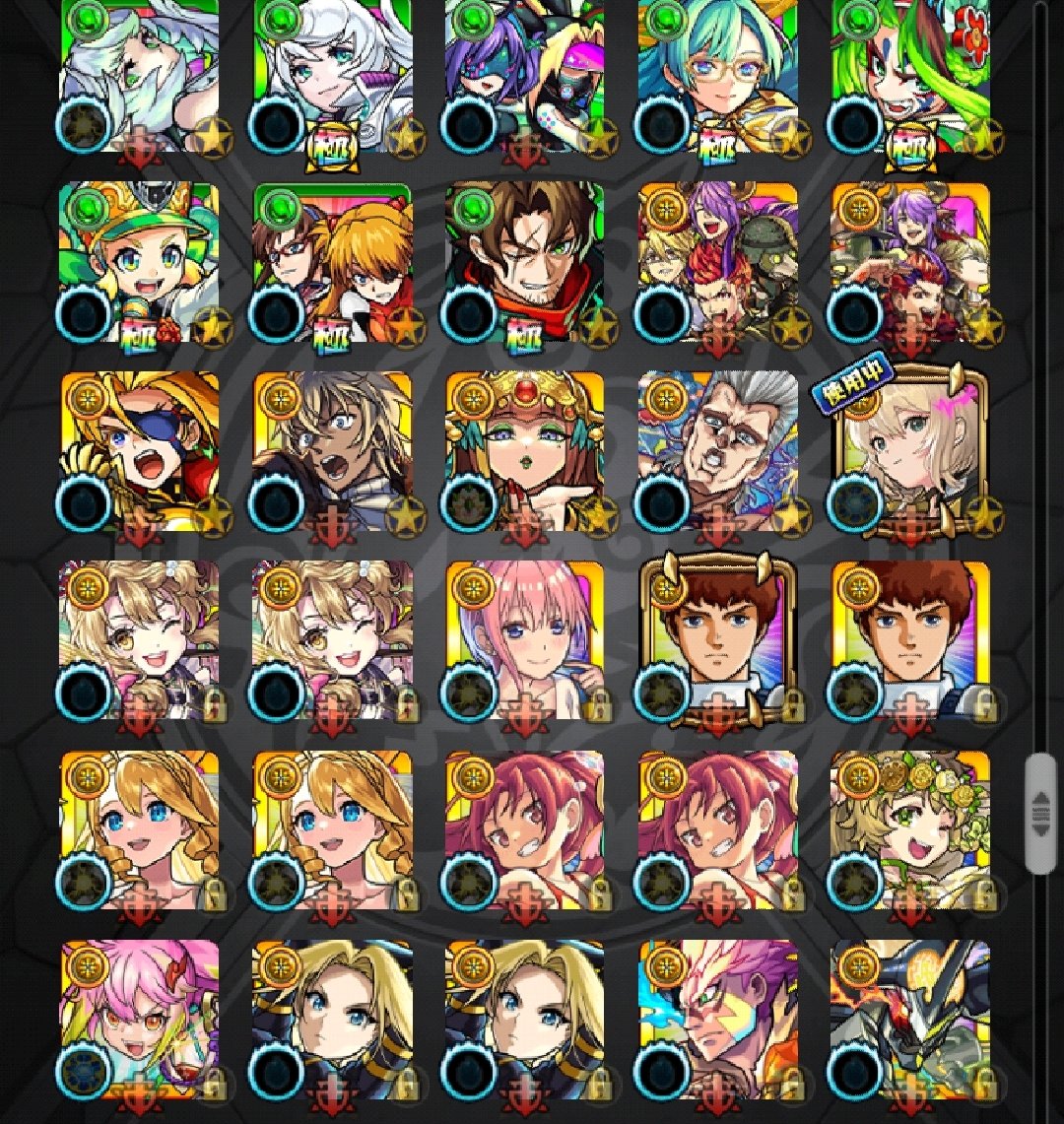The height and width of the screenshot is (1124, 1064).
Task: Open the grey-haired old man monster
Action: click(717, 451)
